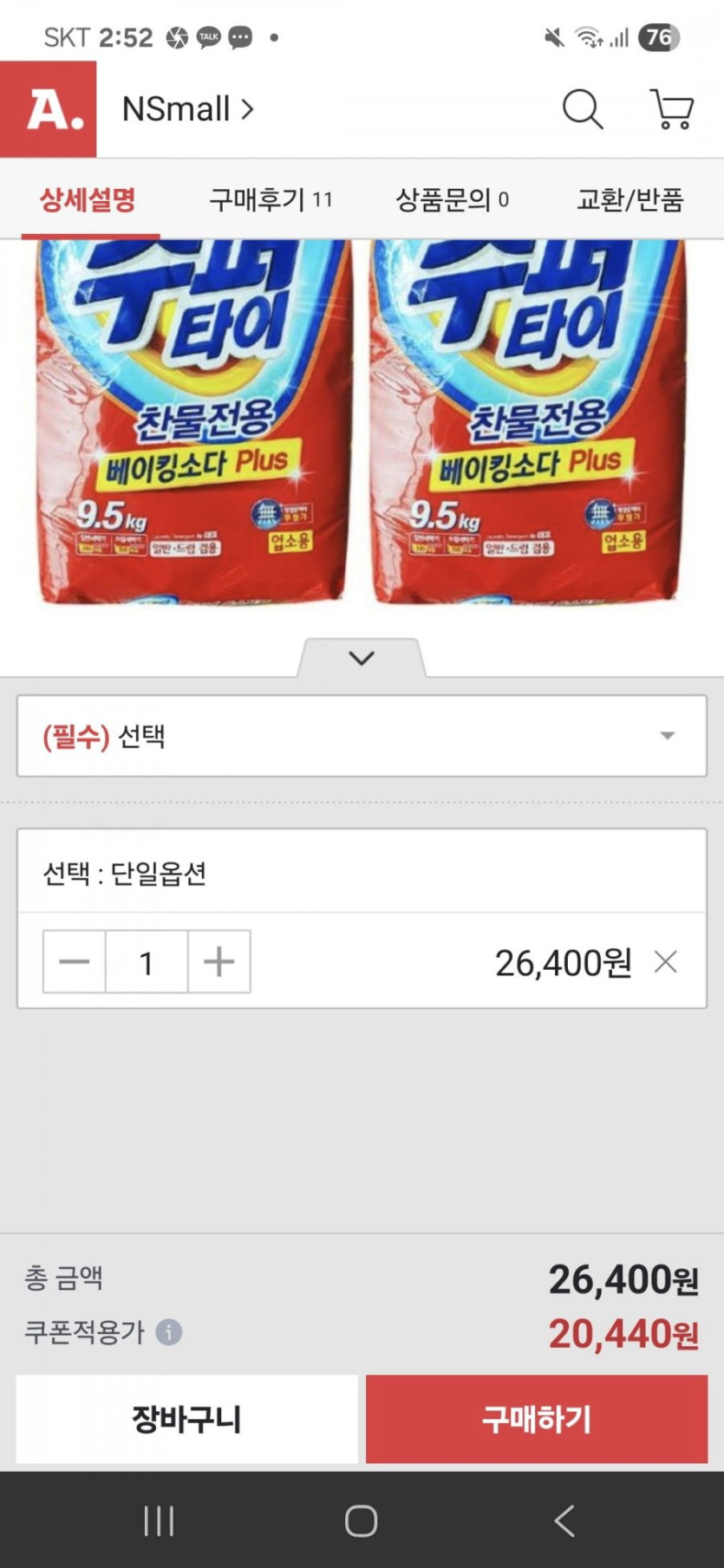Decrease quantity with the minus button

[75, 961]
